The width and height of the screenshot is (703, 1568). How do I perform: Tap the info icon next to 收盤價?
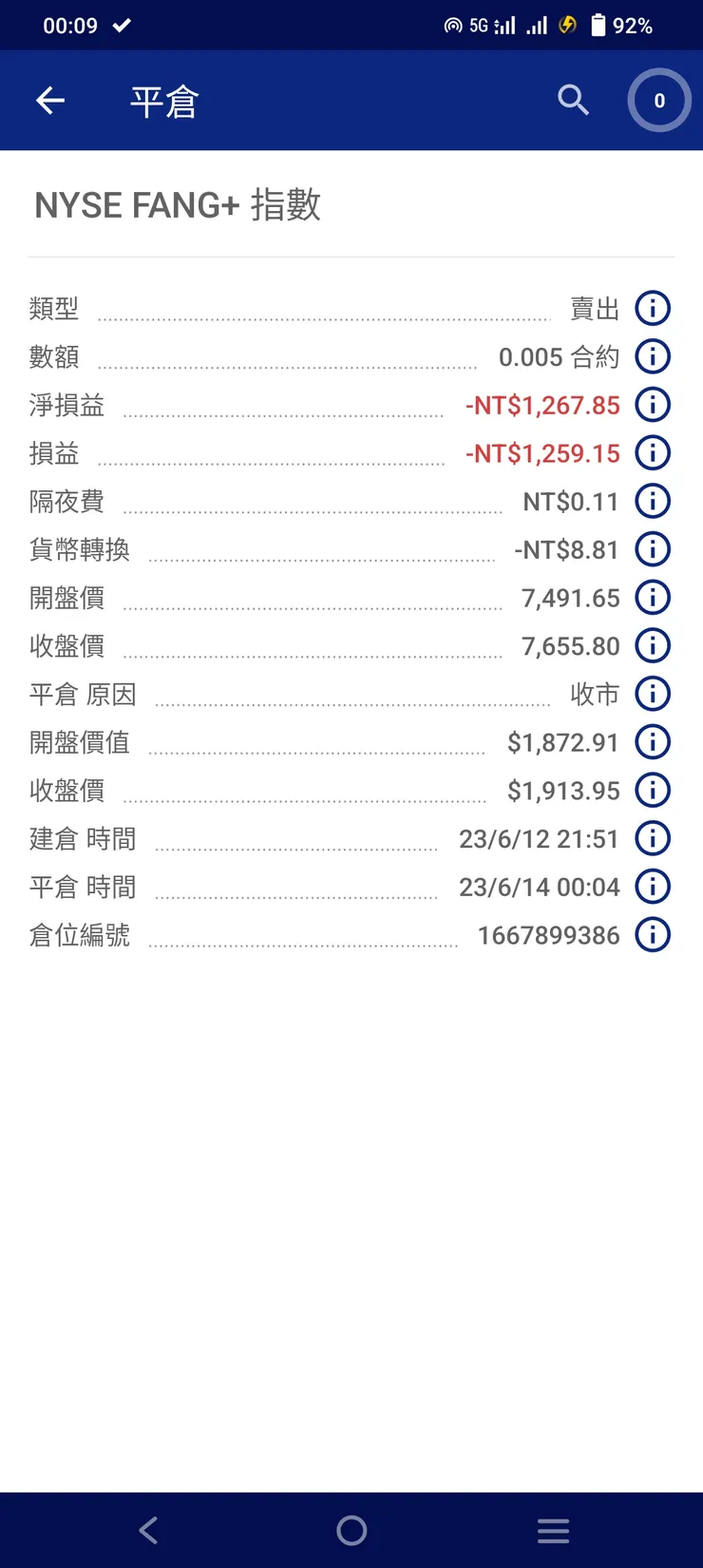pyautogui.click(x=653, y=645)
